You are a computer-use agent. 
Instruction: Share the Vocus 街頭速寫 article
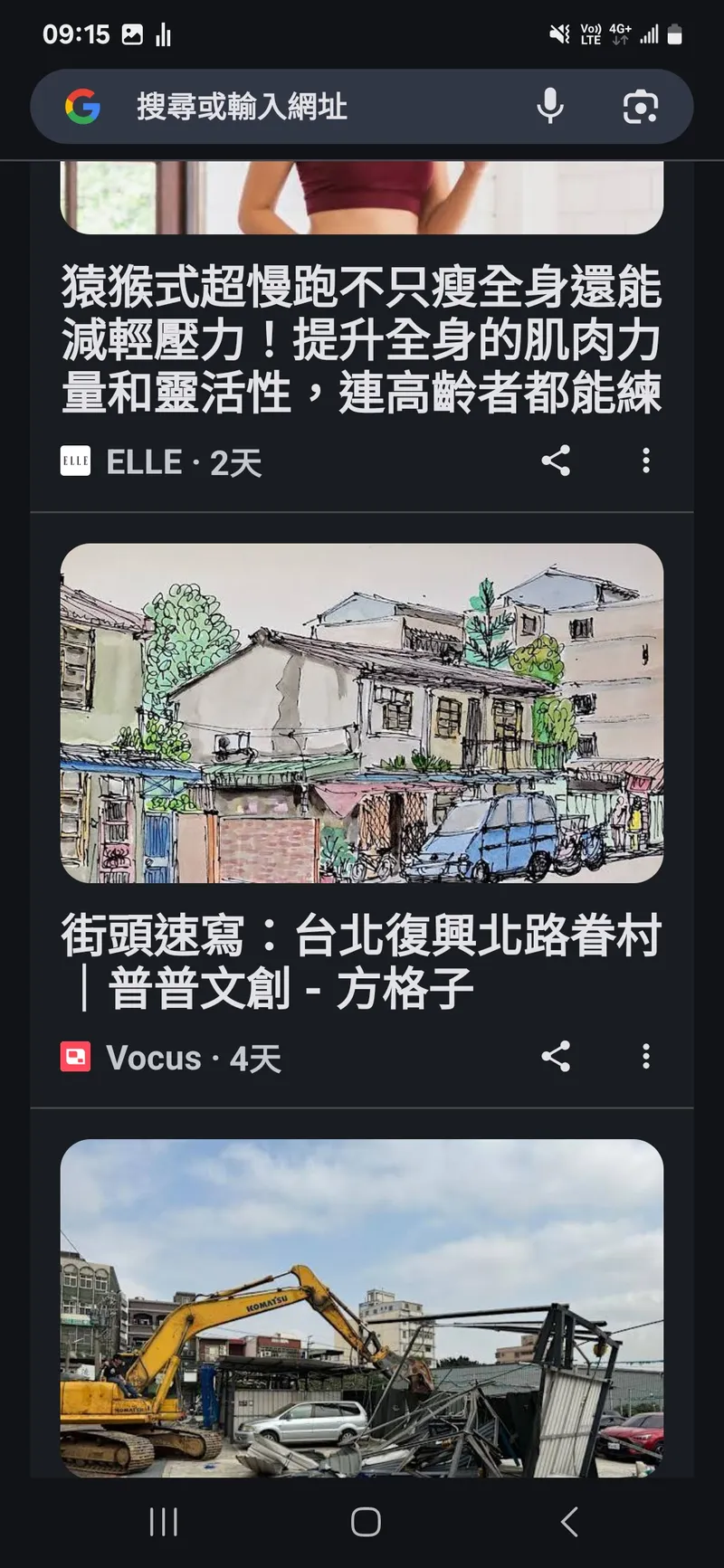[x=556, y=1057]
